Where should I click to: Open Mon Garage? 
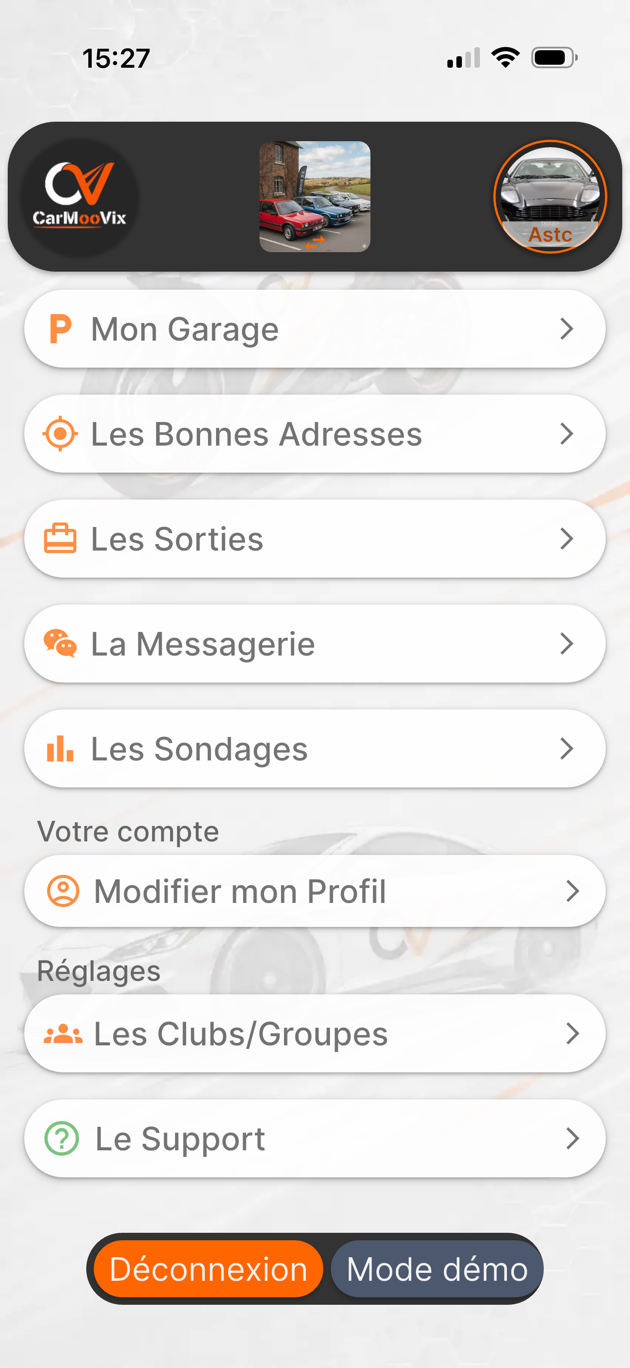315,329
